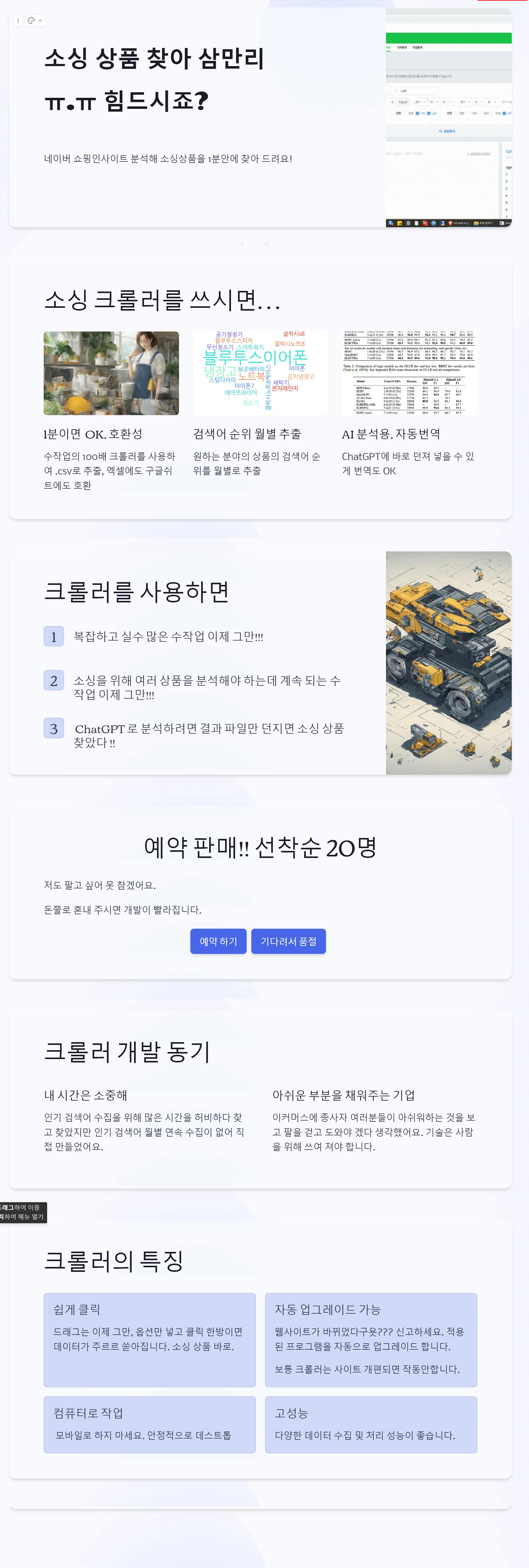Add a card with the AI sparkle icon

tap(266, 244)
